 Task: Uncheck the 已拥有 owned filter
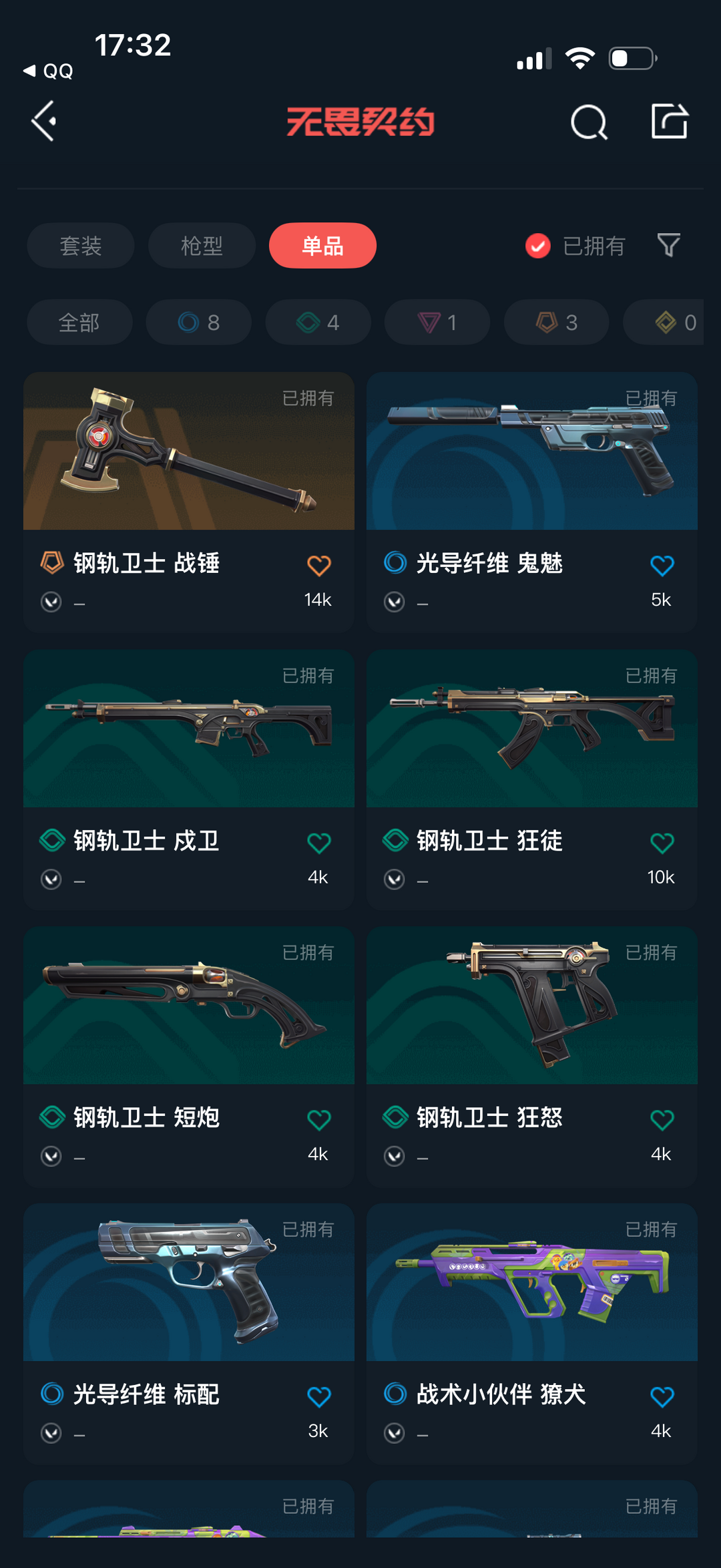click(x=575, y=246)
